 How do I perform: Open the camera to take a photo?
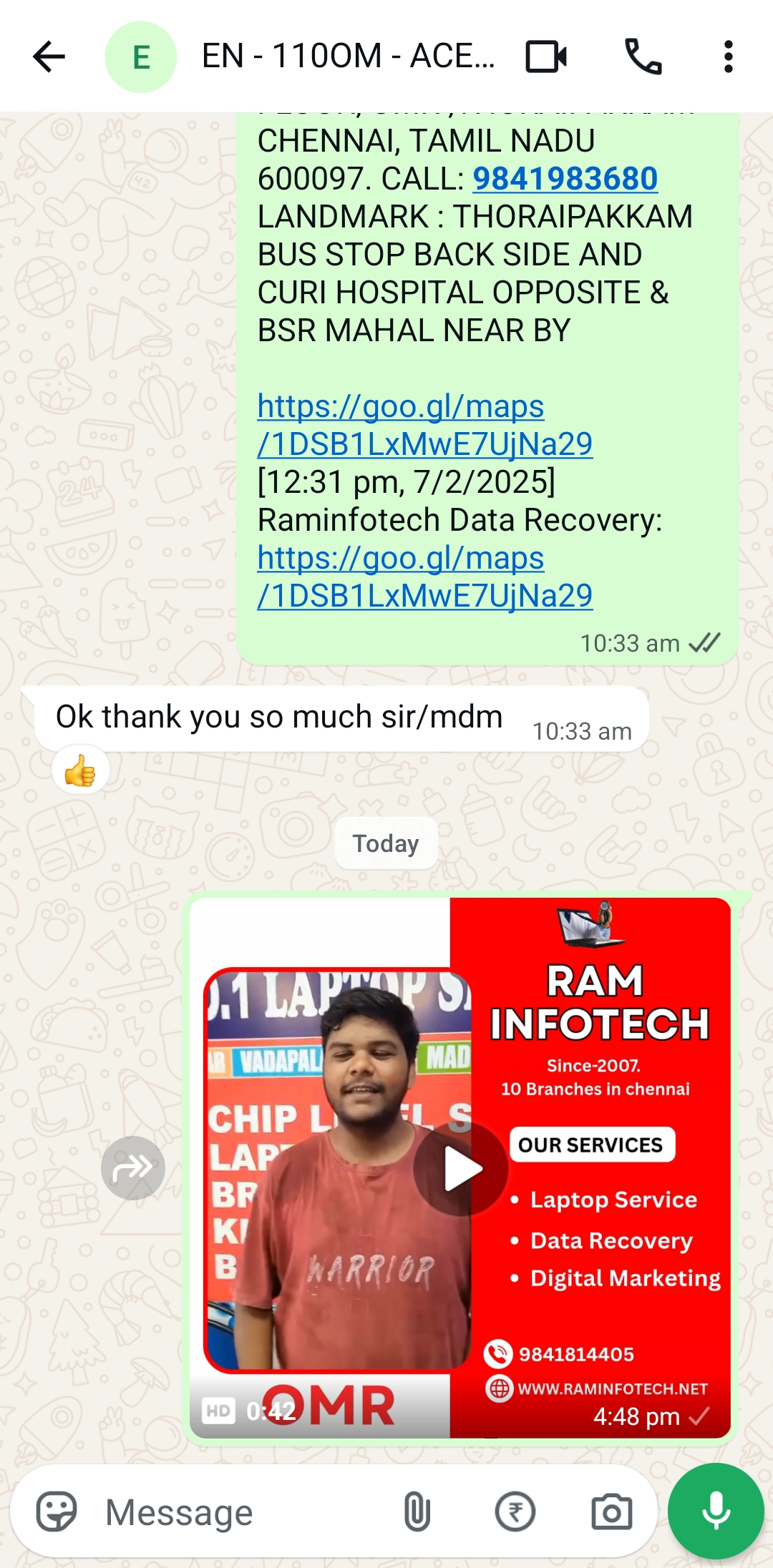(x=611, y=1511)
